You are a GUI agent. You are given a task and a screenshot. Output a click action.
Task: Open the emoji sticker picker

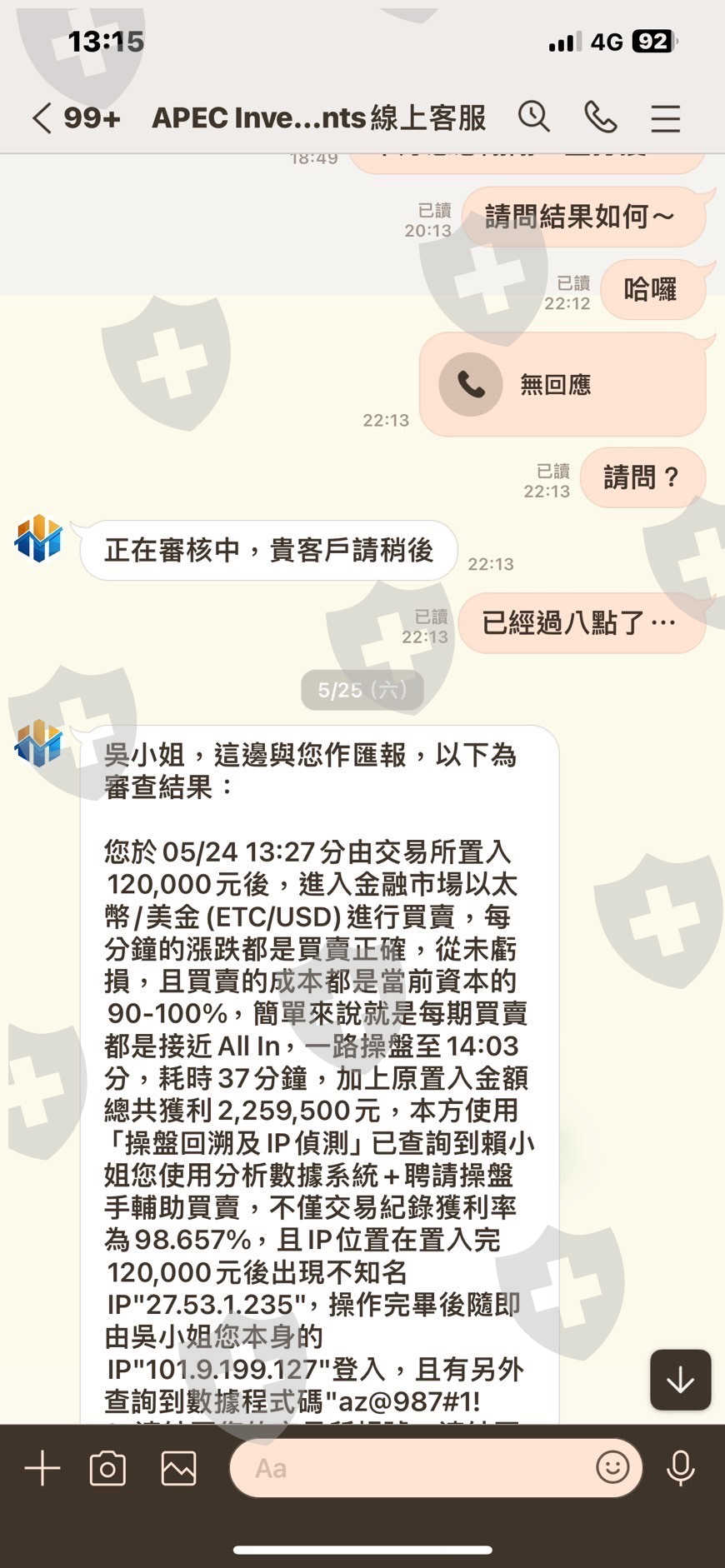(x=612, y=1467)
